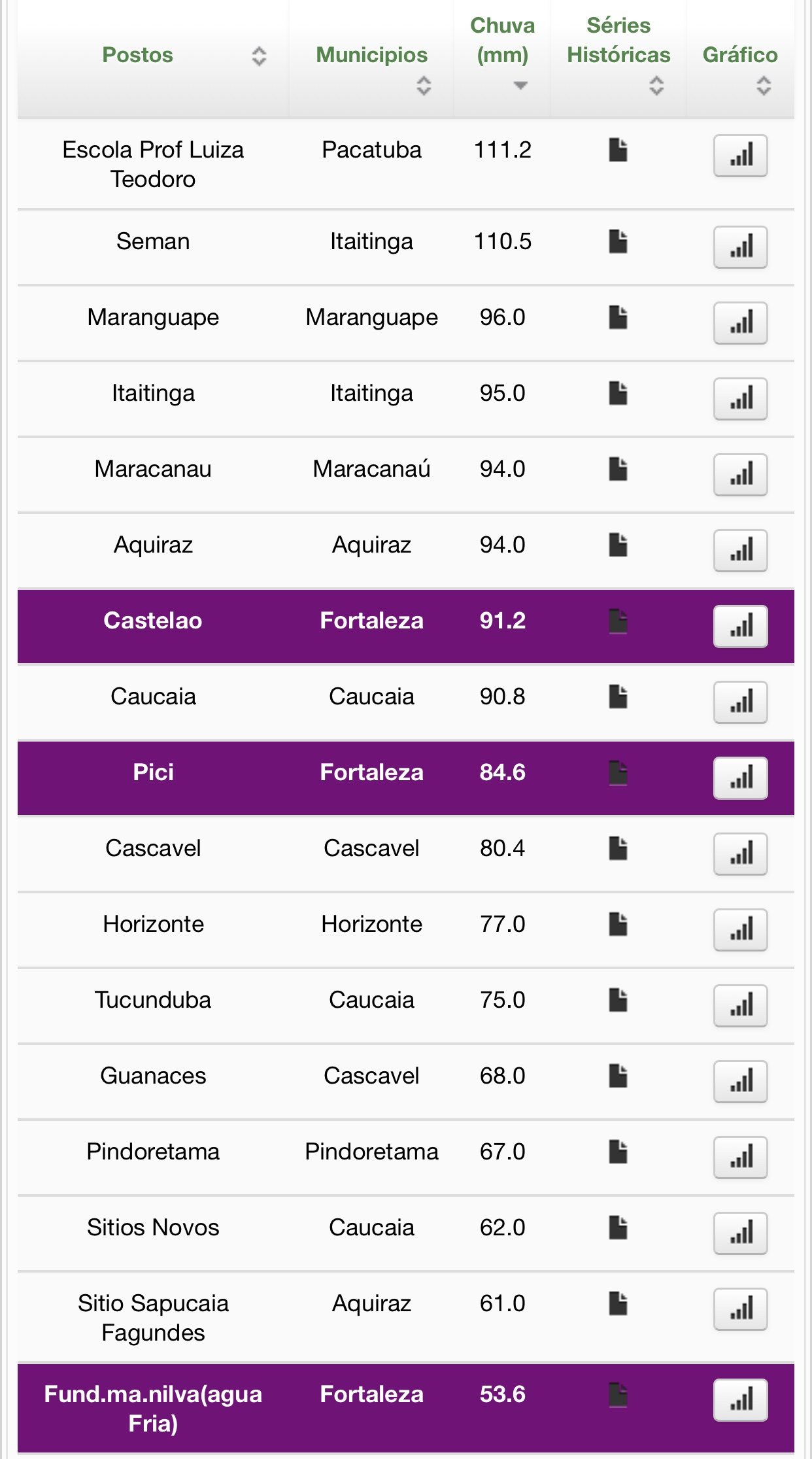Image resolution: width=812 pixels, height=1459 pixels.
Task: Sort by Chuva (mm) column
Action: pyautogui.click(x=502, y=59)
